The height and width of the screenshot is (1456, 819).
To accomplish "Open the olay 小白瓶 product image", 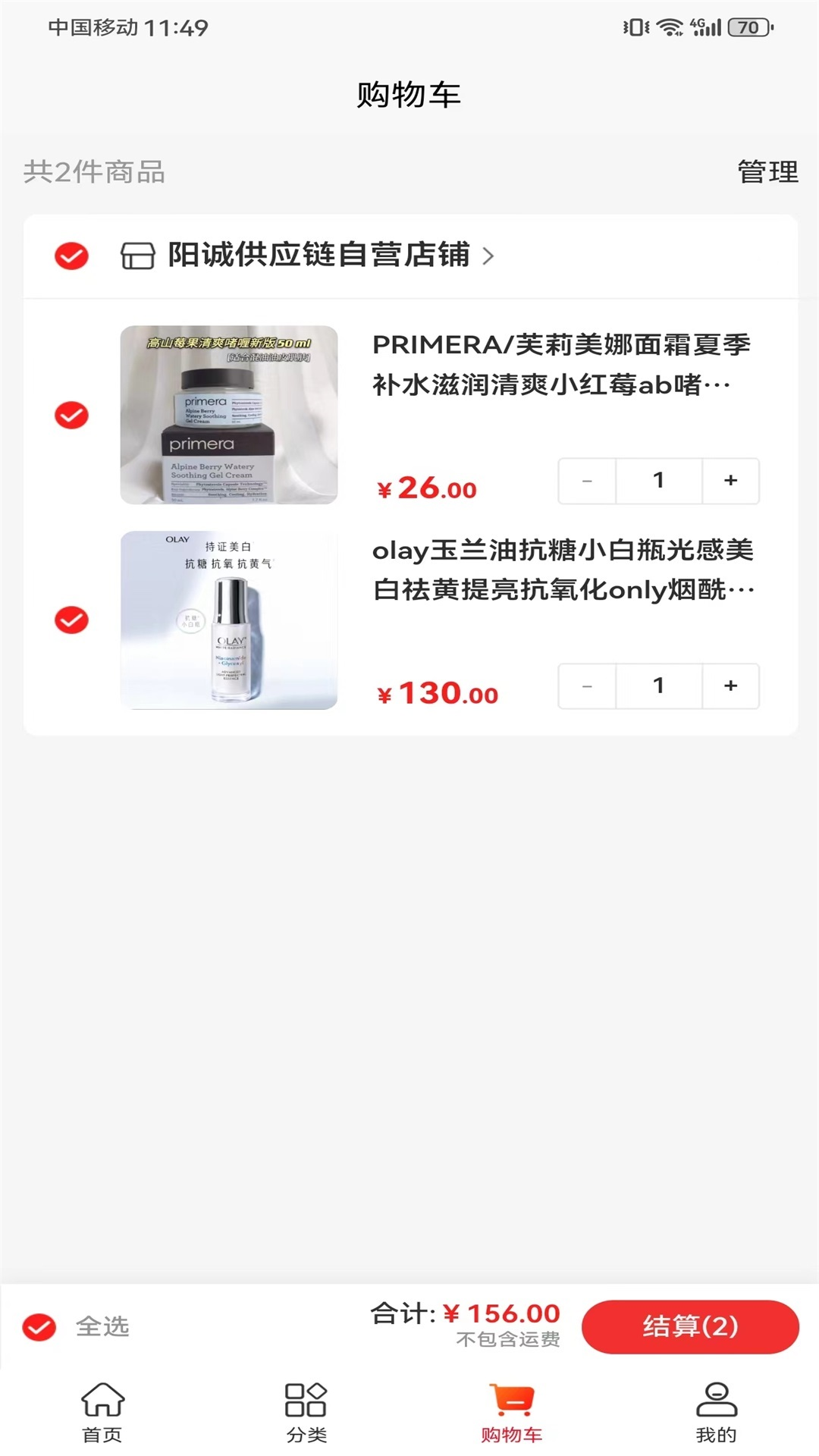I will [x=229, y=620].
